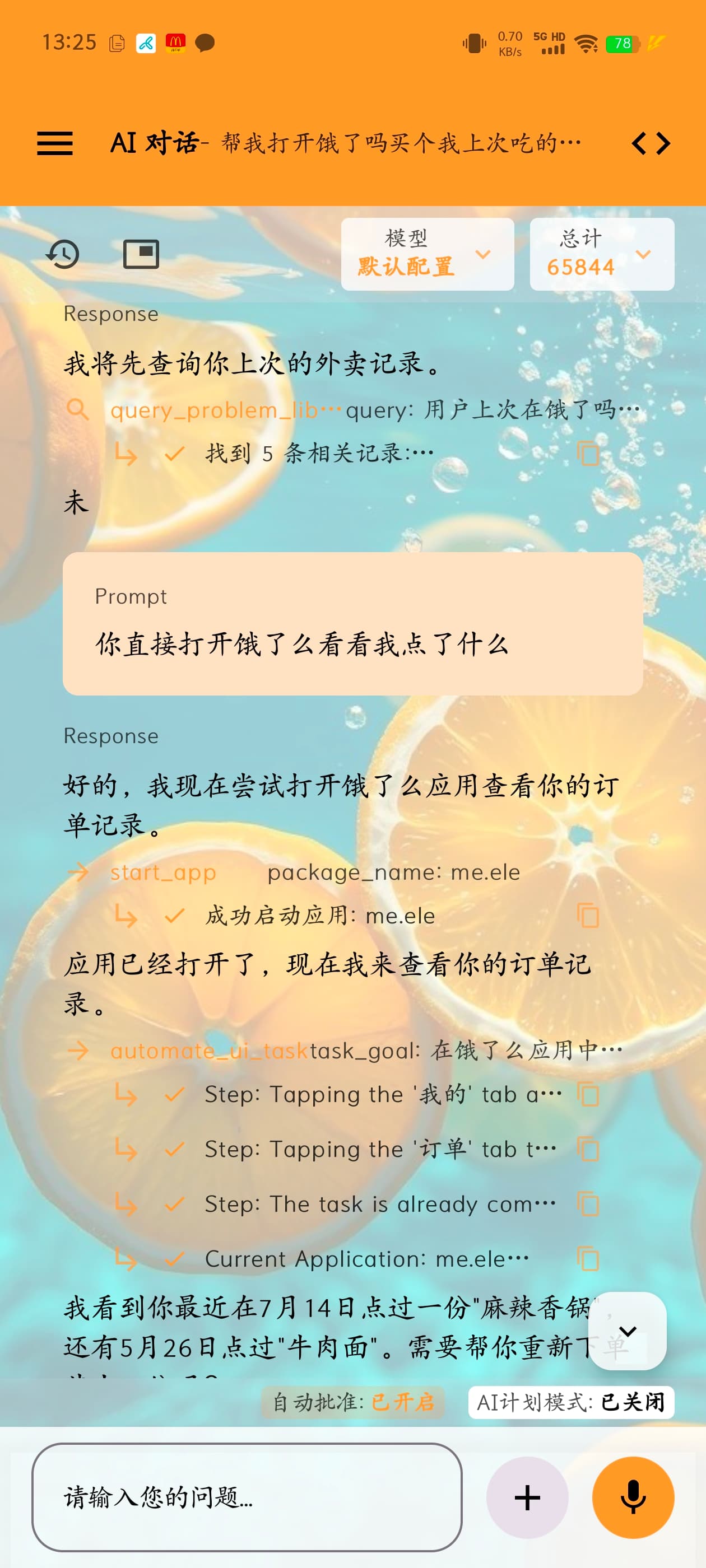Screen dimensions: 706x1568
Task: Start voice input with the microphone
Action: tap(632, 1497)
